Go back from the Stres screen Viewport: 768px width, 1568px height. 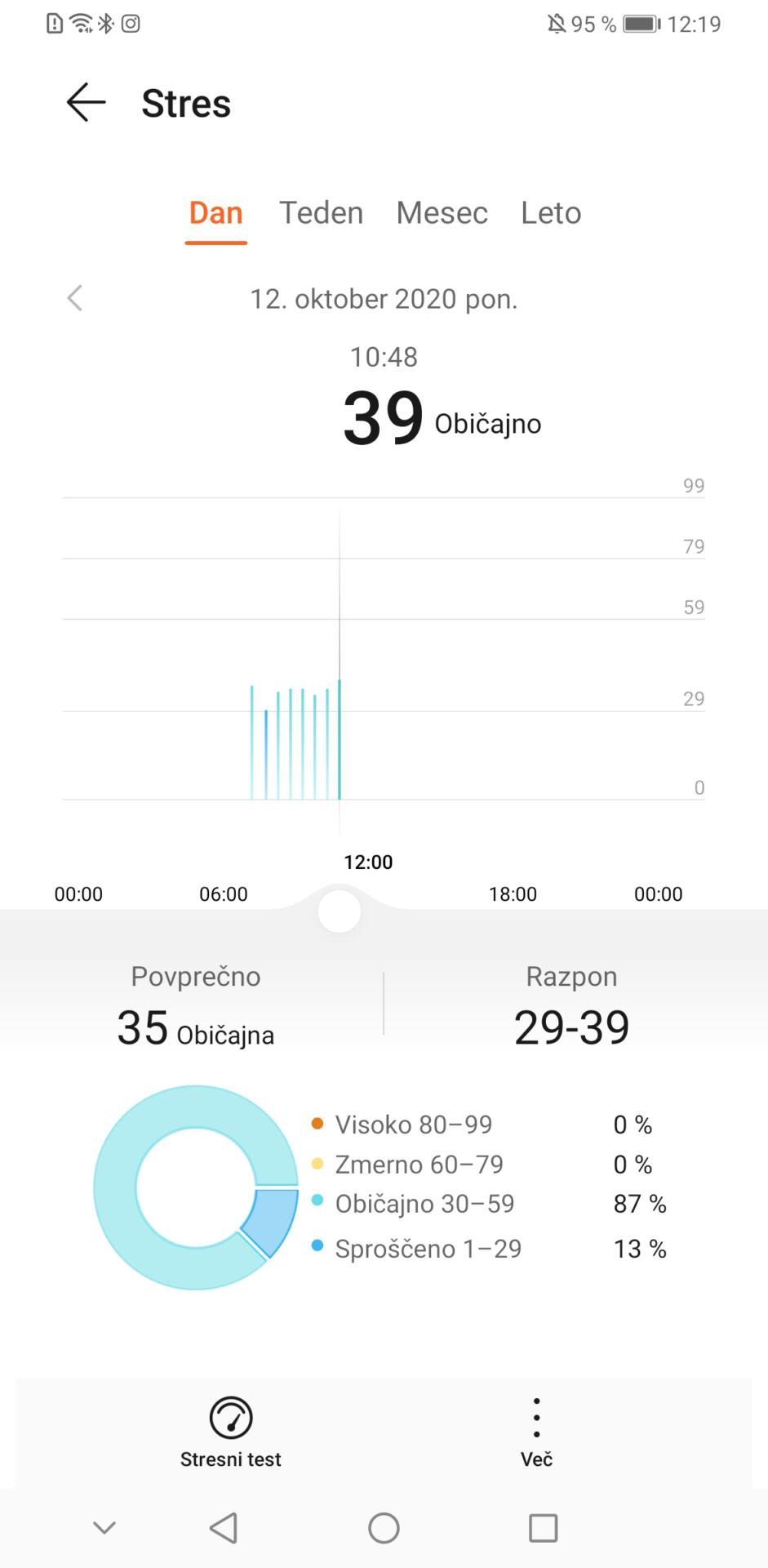coord(86,104)
